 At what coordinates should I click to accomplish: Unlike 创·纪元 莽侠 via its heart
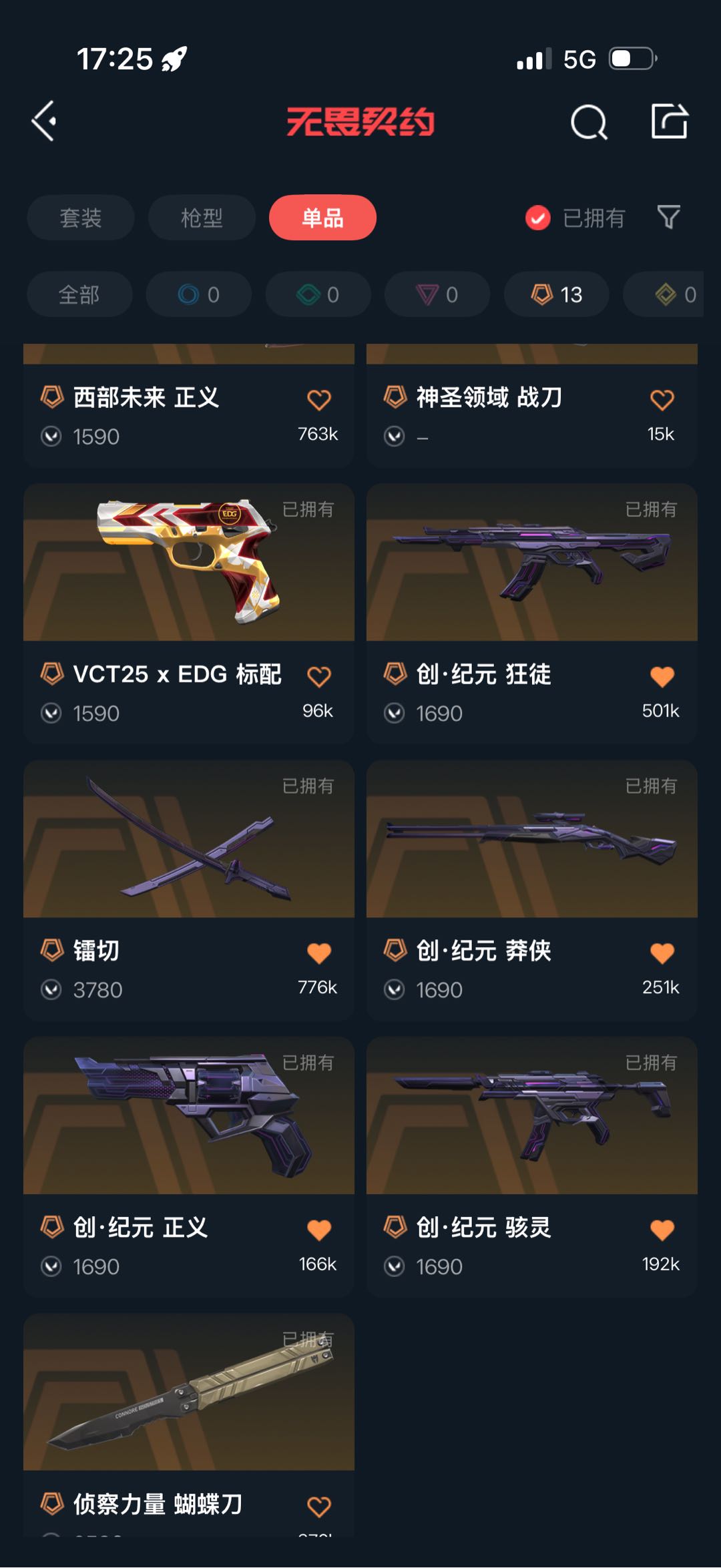(x=662, y=953)
